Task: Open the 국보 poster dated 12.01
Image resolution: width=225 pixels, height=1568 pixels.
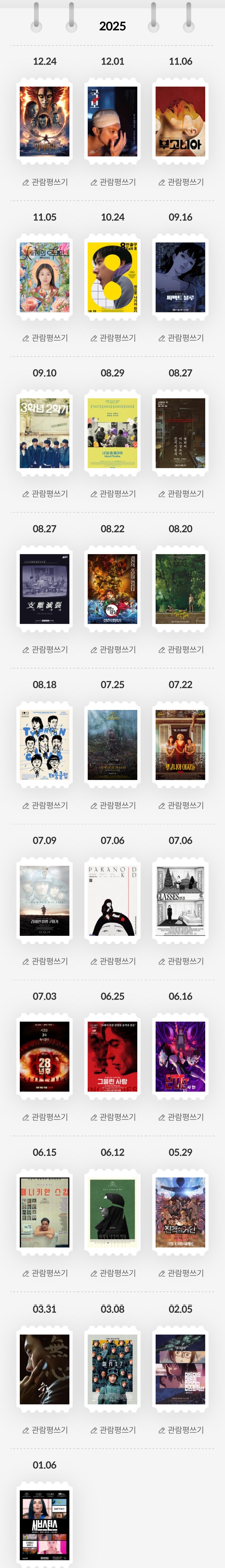Action: pyautogui.click(x=112, y=121)
